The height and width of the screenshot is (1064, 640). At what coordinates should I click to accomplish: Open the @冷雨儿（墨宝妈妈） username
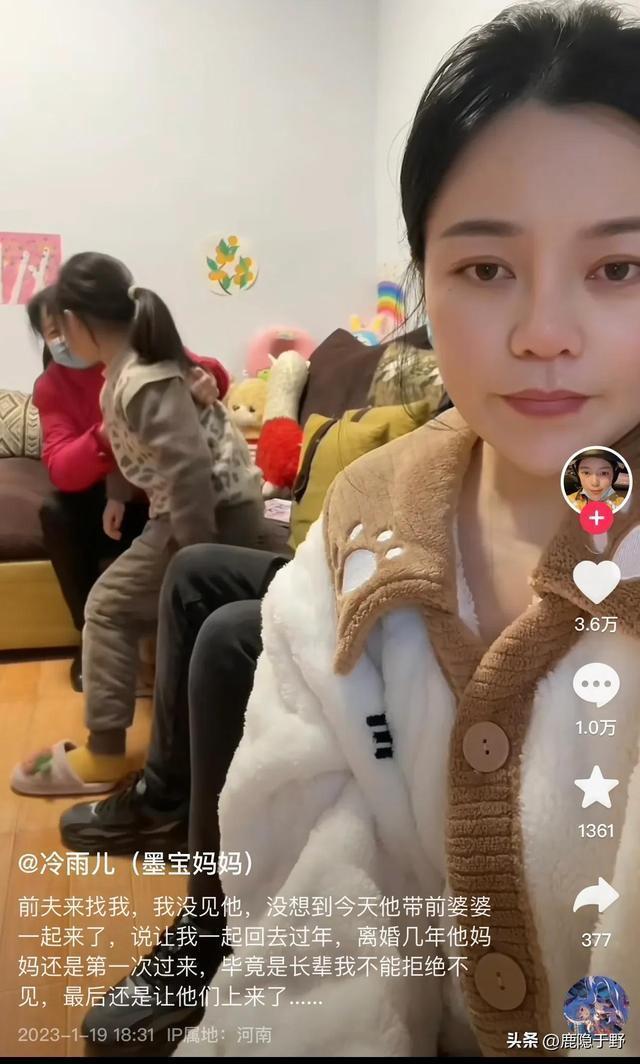137,862
